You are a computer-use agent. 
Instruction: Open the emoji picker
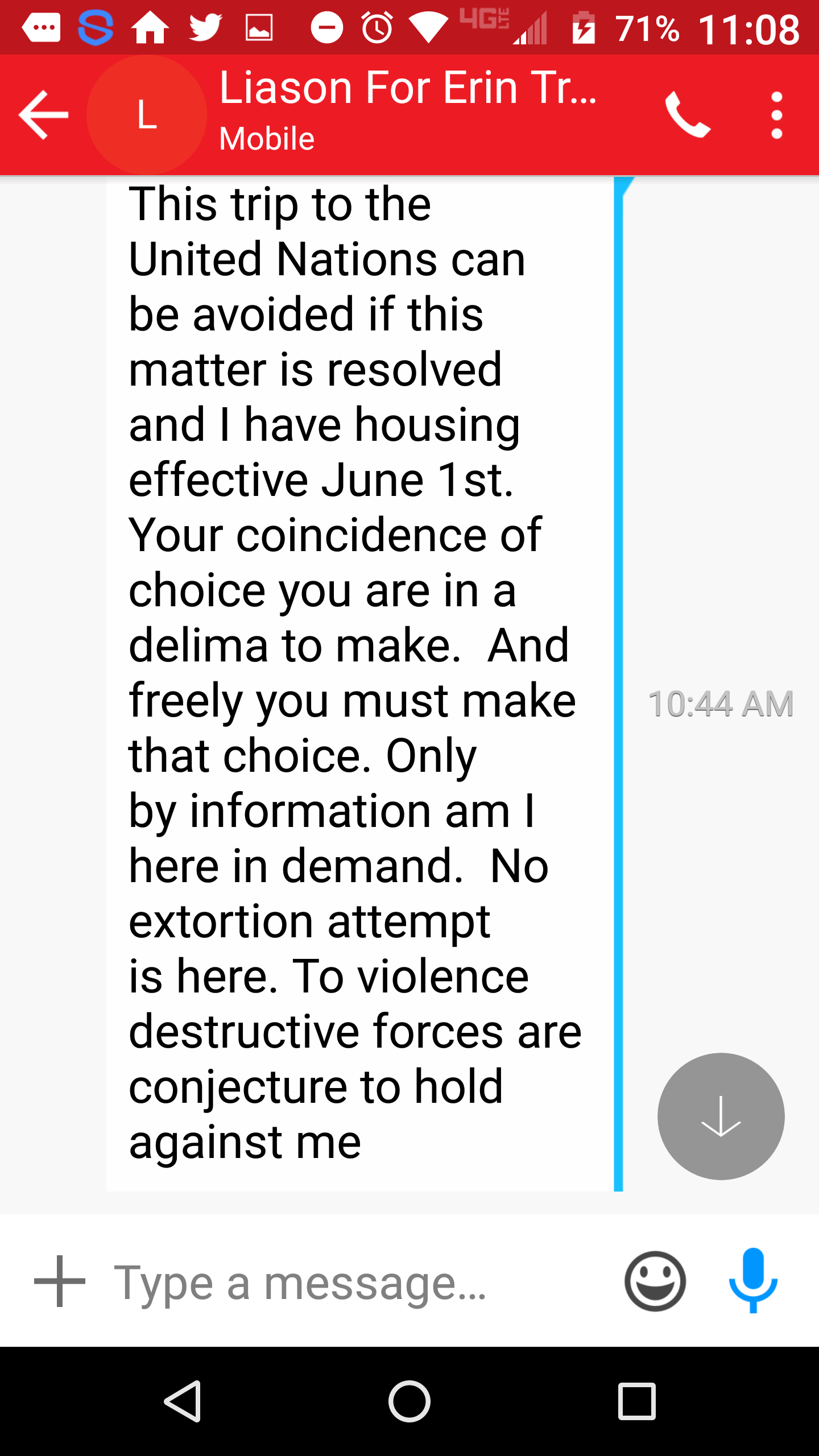click(655, 1281)
